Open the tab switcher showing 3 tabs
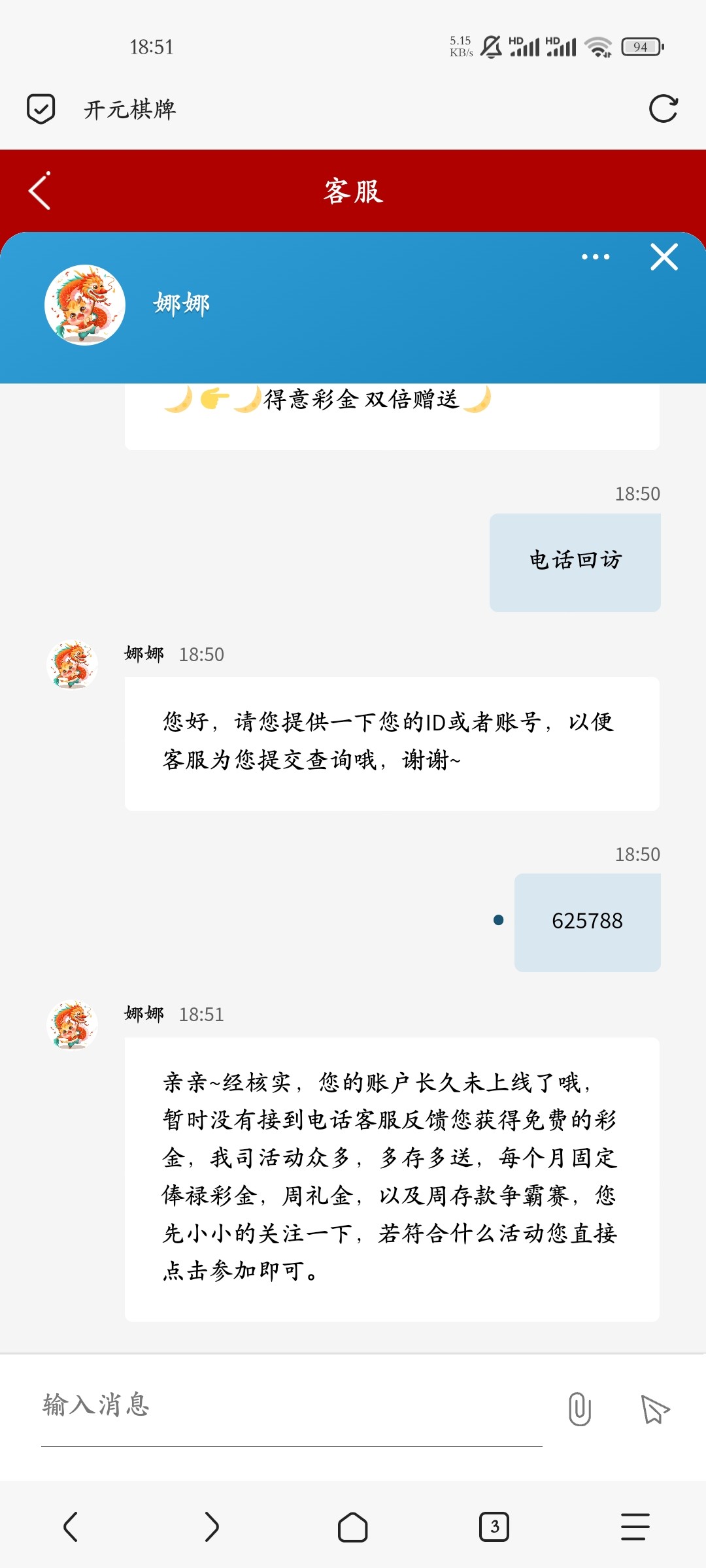Image resolution: width=706 pixels, height=1568 pixels. [x=494, y=1527]
